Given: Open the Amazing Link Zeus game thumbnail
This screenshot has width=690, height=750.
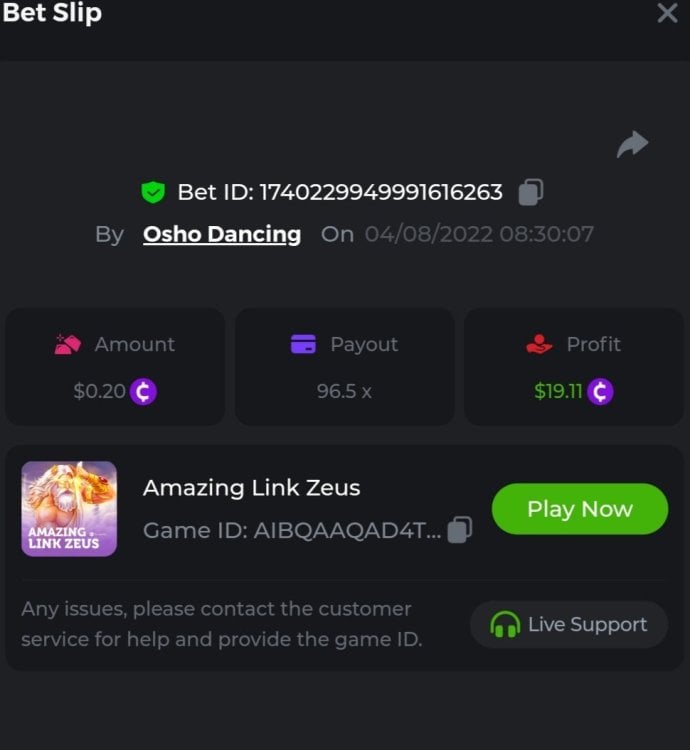Looking at the screenshot, I should [69, 508].
